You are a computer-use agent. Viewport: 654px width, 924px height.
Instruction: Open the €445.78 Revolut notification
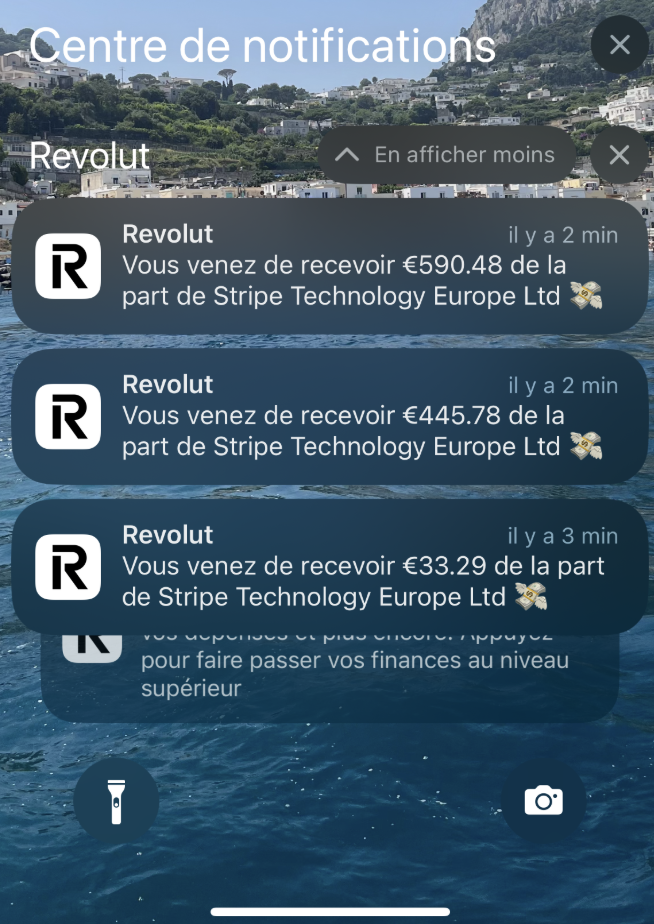pos(328,416)
